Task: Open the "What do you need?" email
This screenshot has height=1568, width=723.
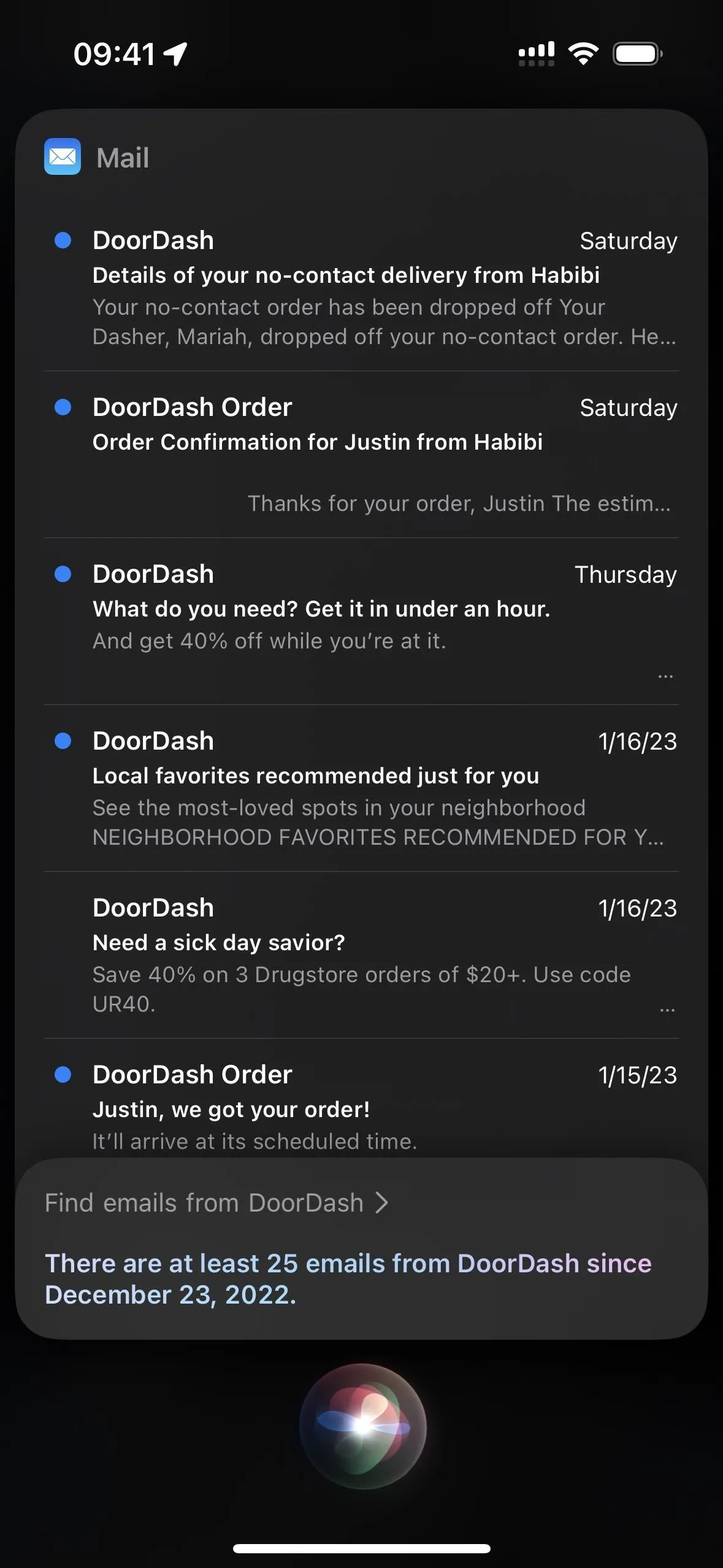Action: 361,621
